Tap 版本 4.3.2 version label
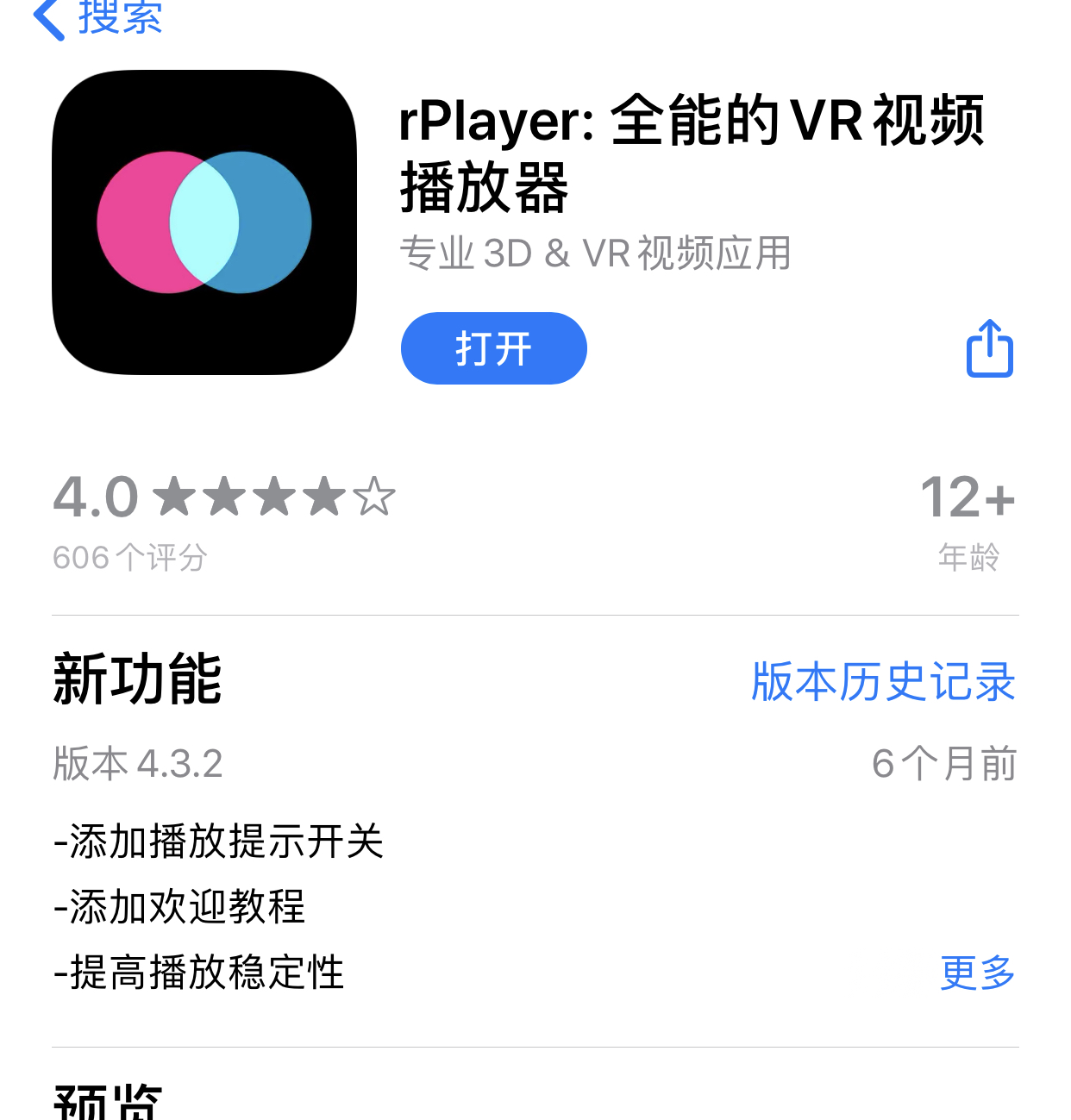 (x=136, y=762)
